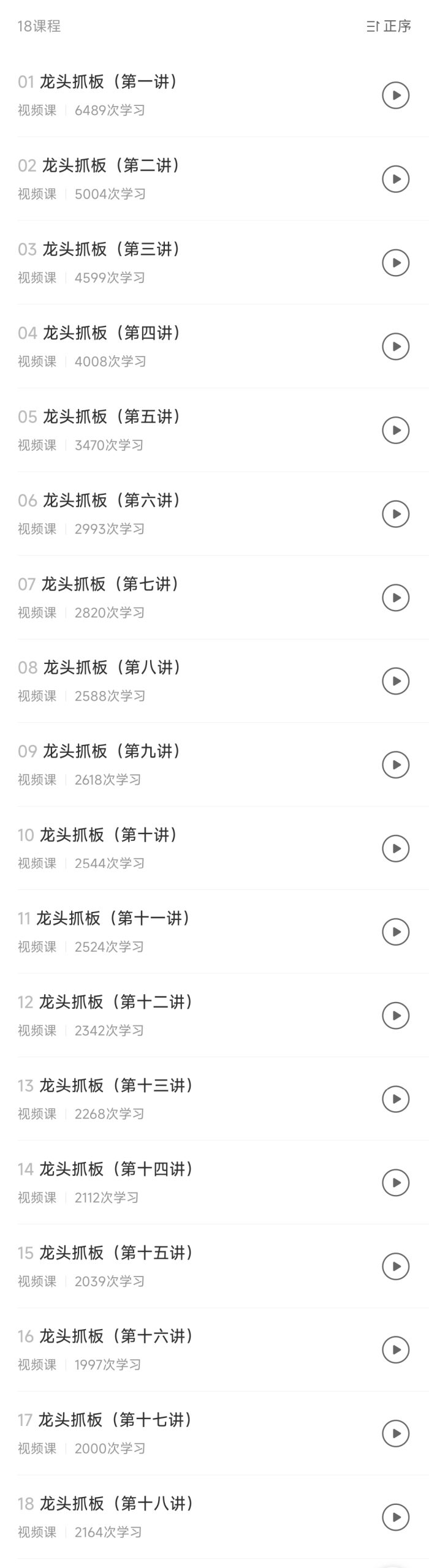Select lesson 06 龙头抓板（第六讲）
Viewport: 429px width, 1568px height.
click(111, 500)
